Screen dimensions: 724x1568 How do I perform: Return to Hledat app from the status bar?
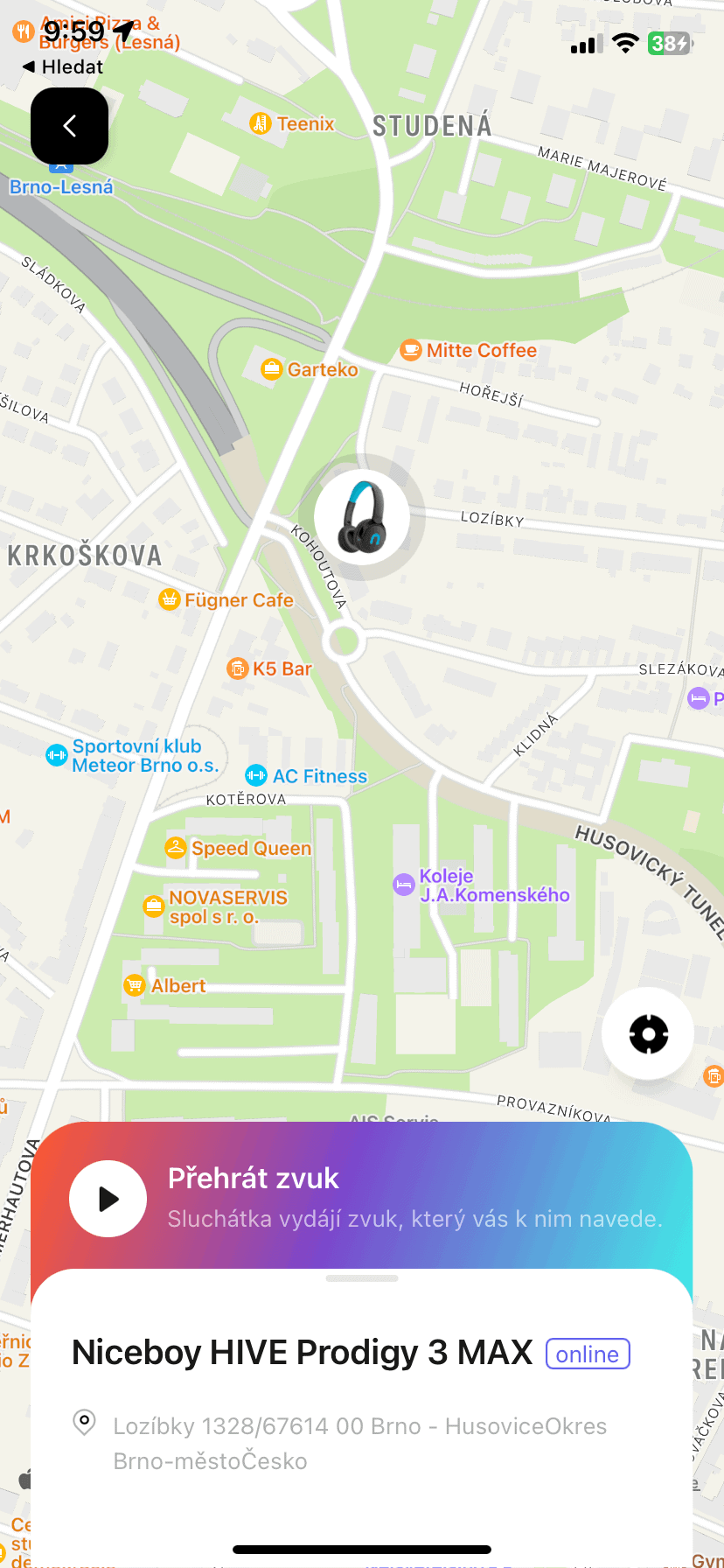[x=62, y=67]
